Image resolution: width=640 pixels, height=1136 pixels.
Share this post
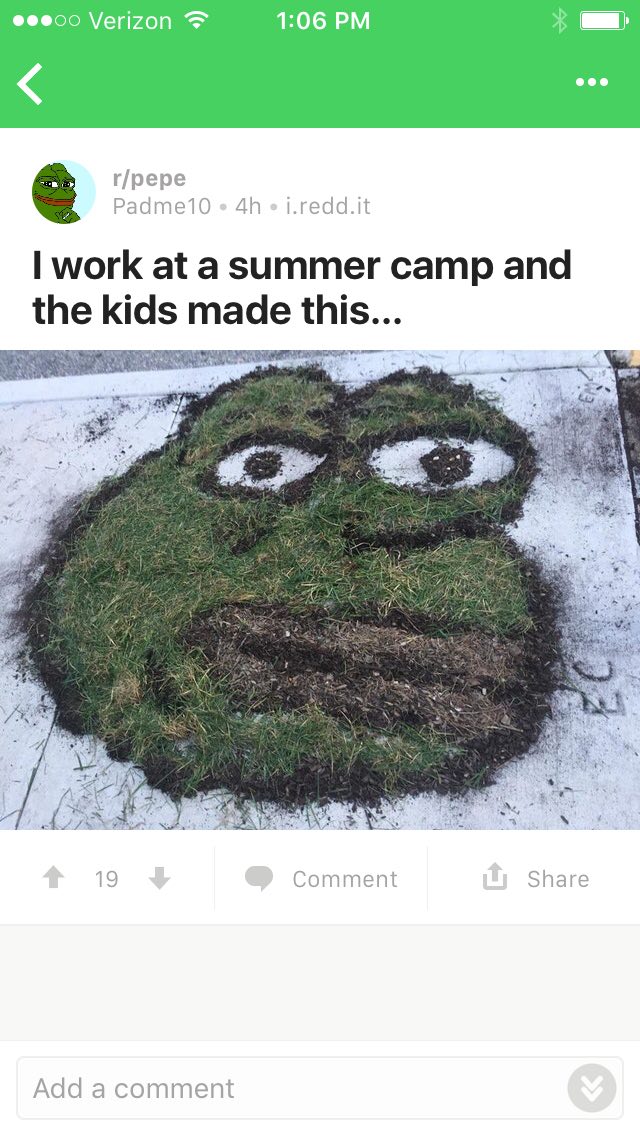click(536, 878)
